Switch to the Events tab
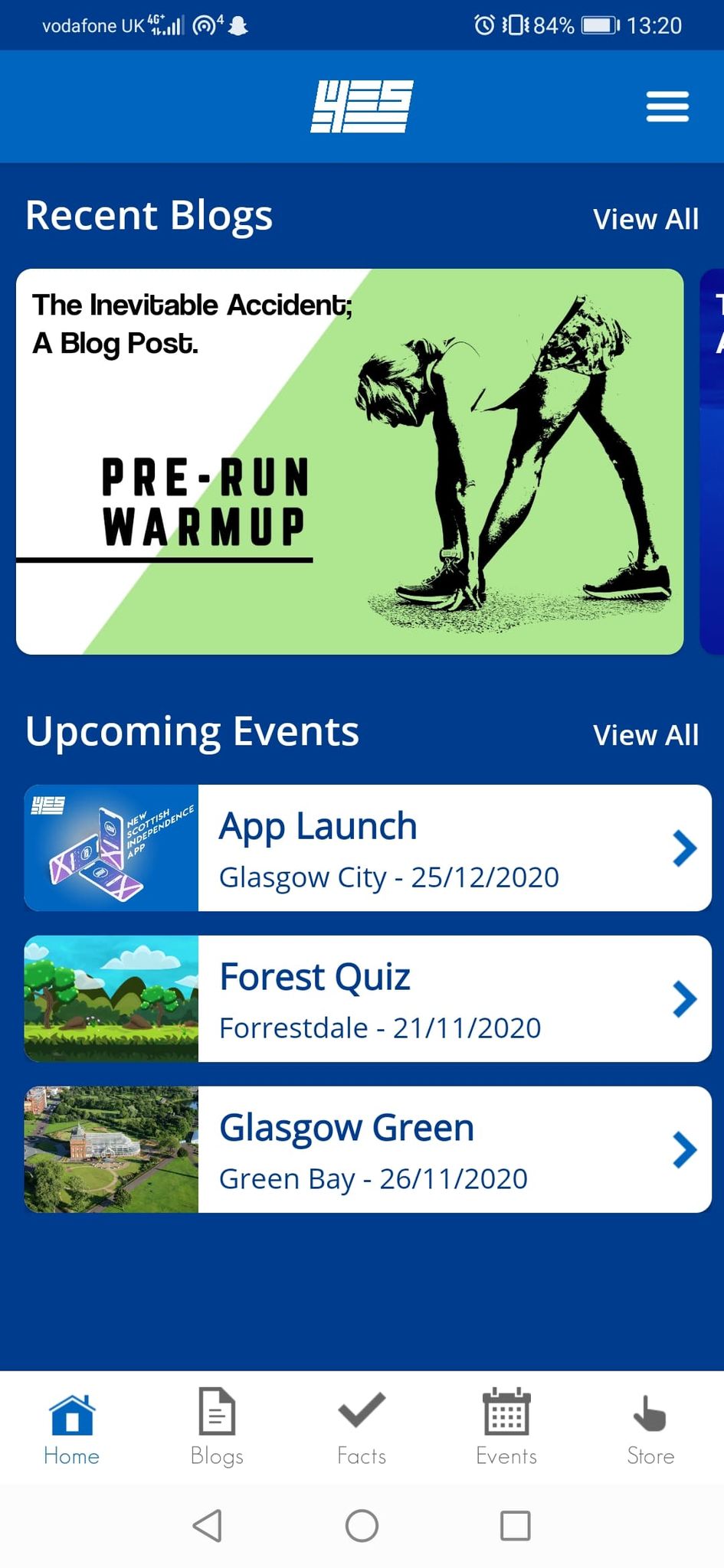The width and height of the screenshot is (724, 1568). [506, 1427]
